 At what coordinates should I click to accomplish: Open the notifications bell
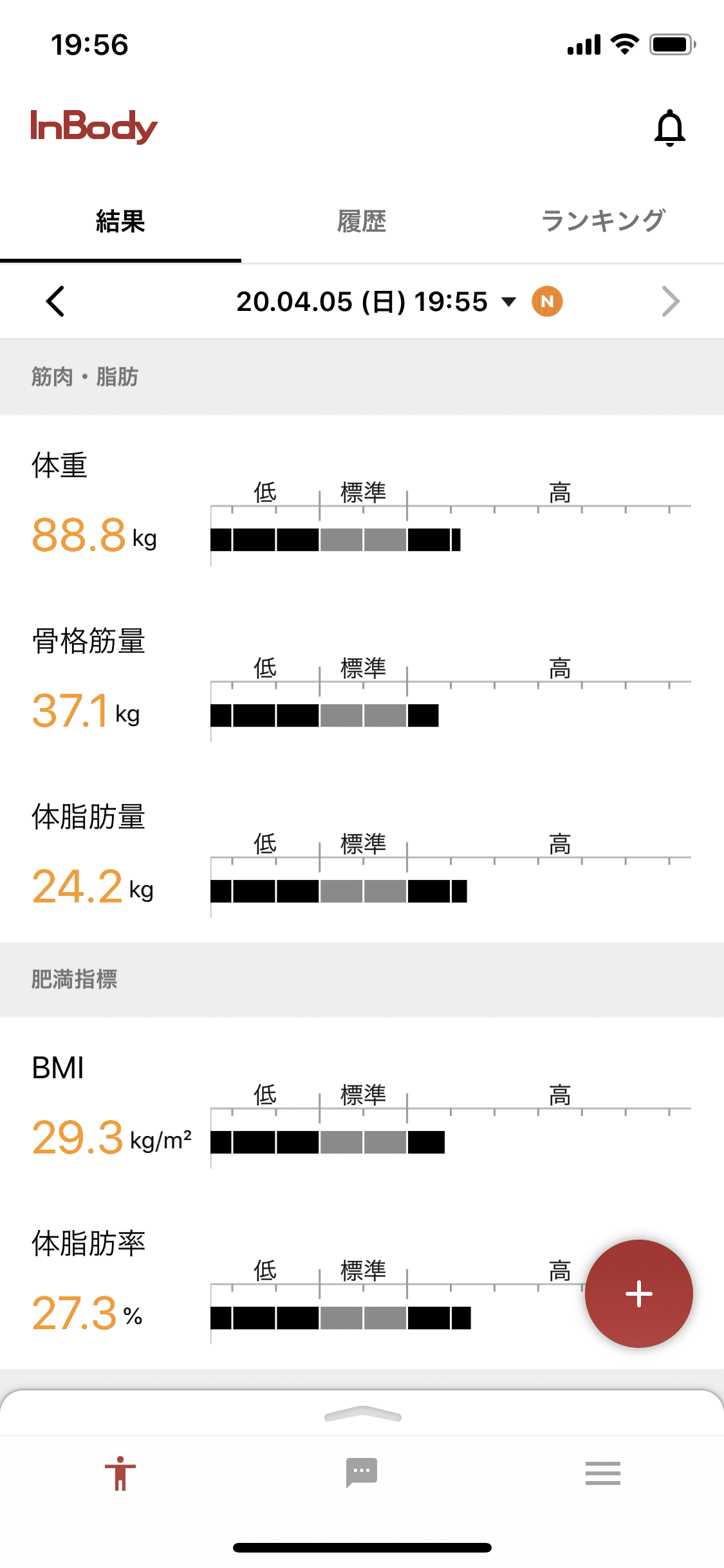(x=669, y=127)
